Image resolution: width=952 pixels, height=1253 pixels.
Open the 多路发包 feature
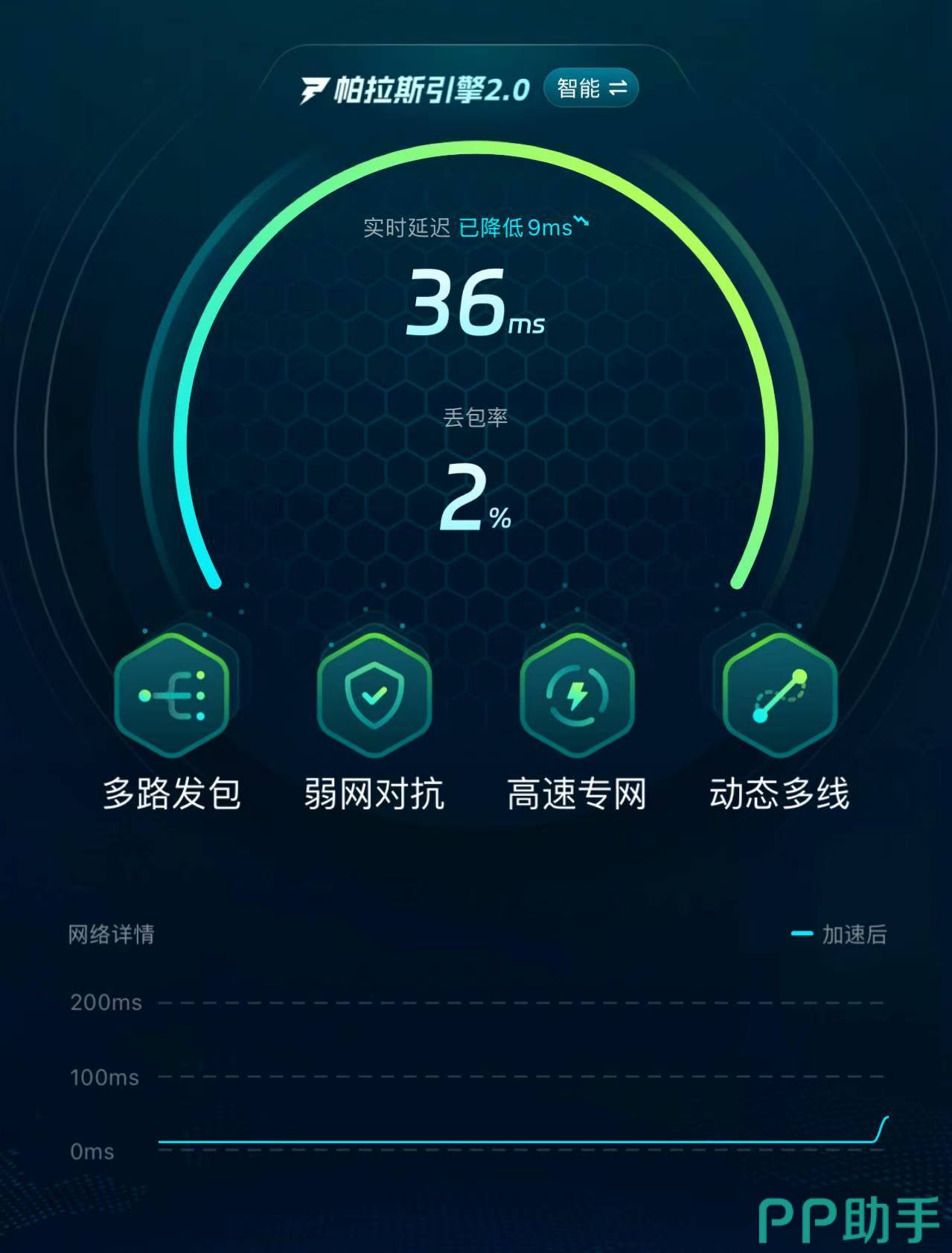tap(172, 695)
